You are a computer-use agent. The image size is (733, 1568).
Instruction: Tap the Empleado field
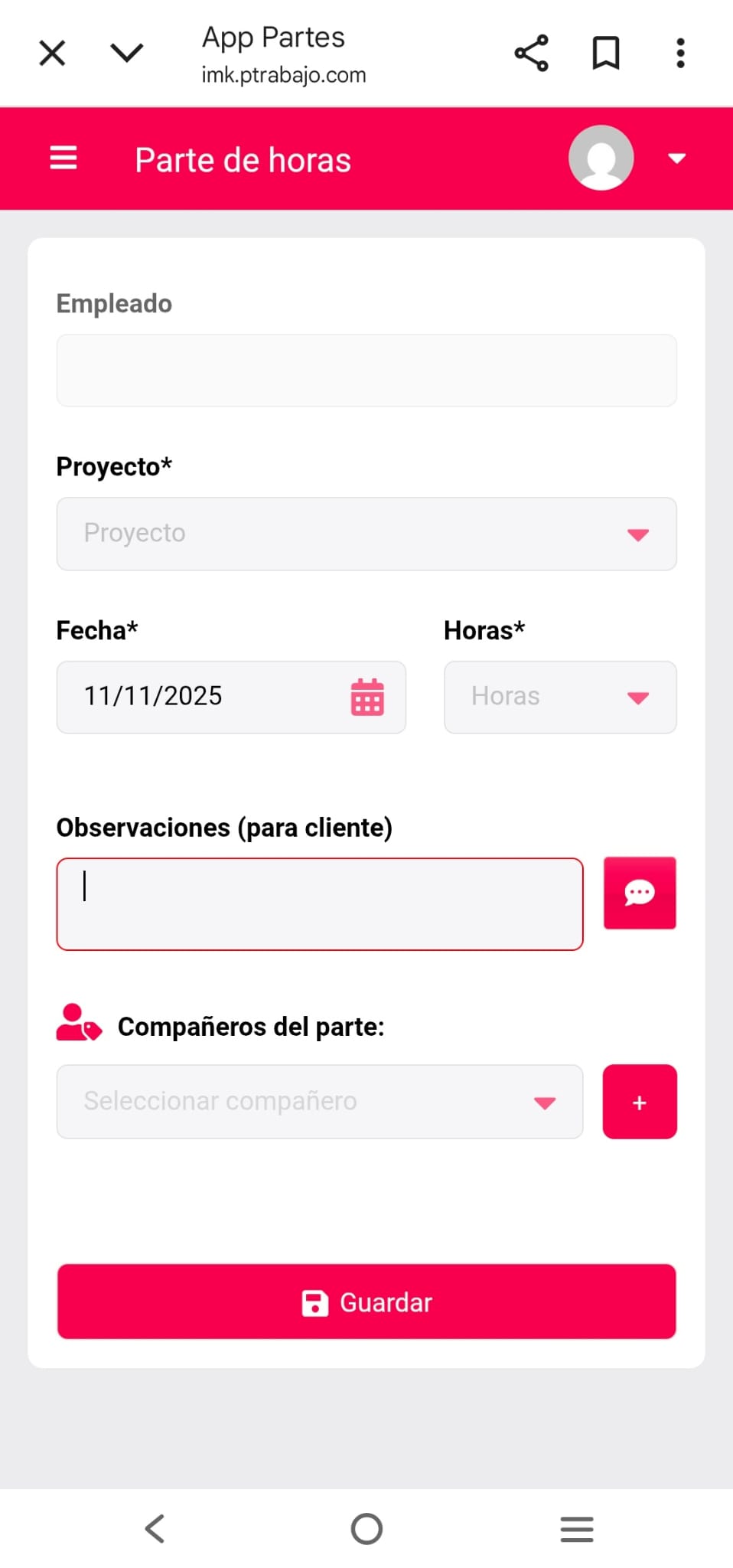coord(366,371)
